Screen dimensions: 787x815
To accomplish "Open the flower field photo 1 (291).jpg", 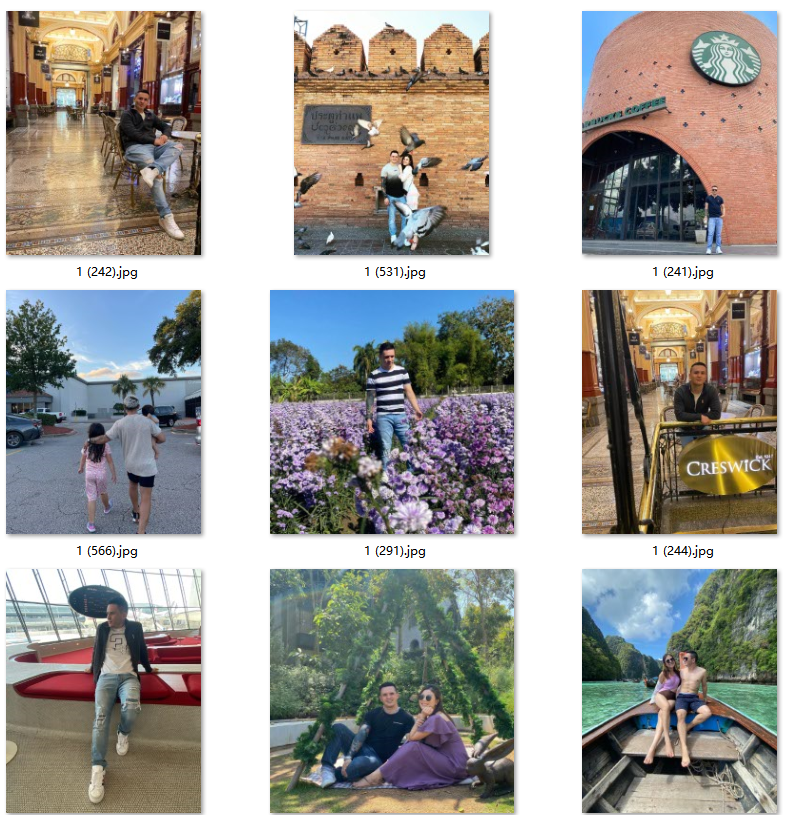I will point(391,412).
